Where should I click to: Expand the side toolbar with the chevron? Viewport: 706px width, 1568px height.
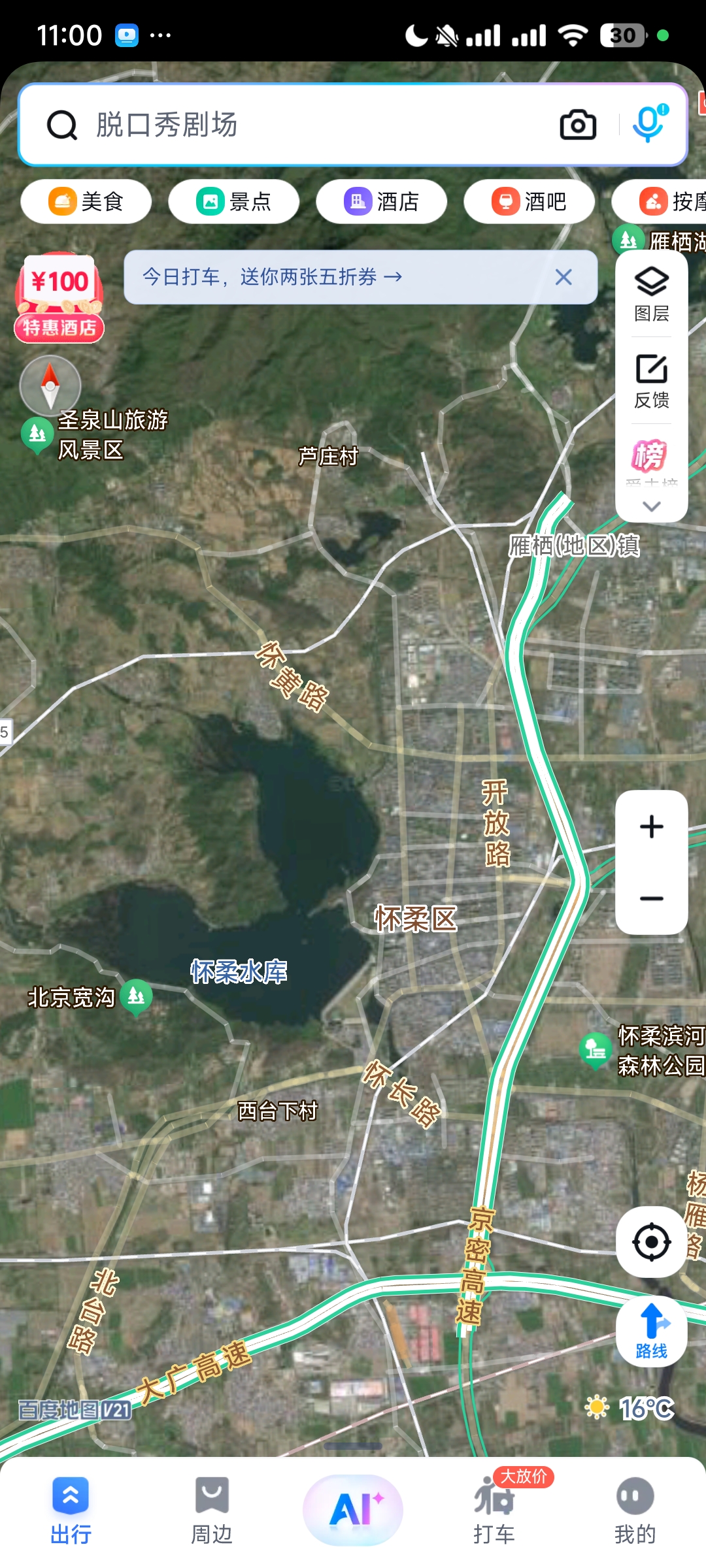tap(652, 506)
